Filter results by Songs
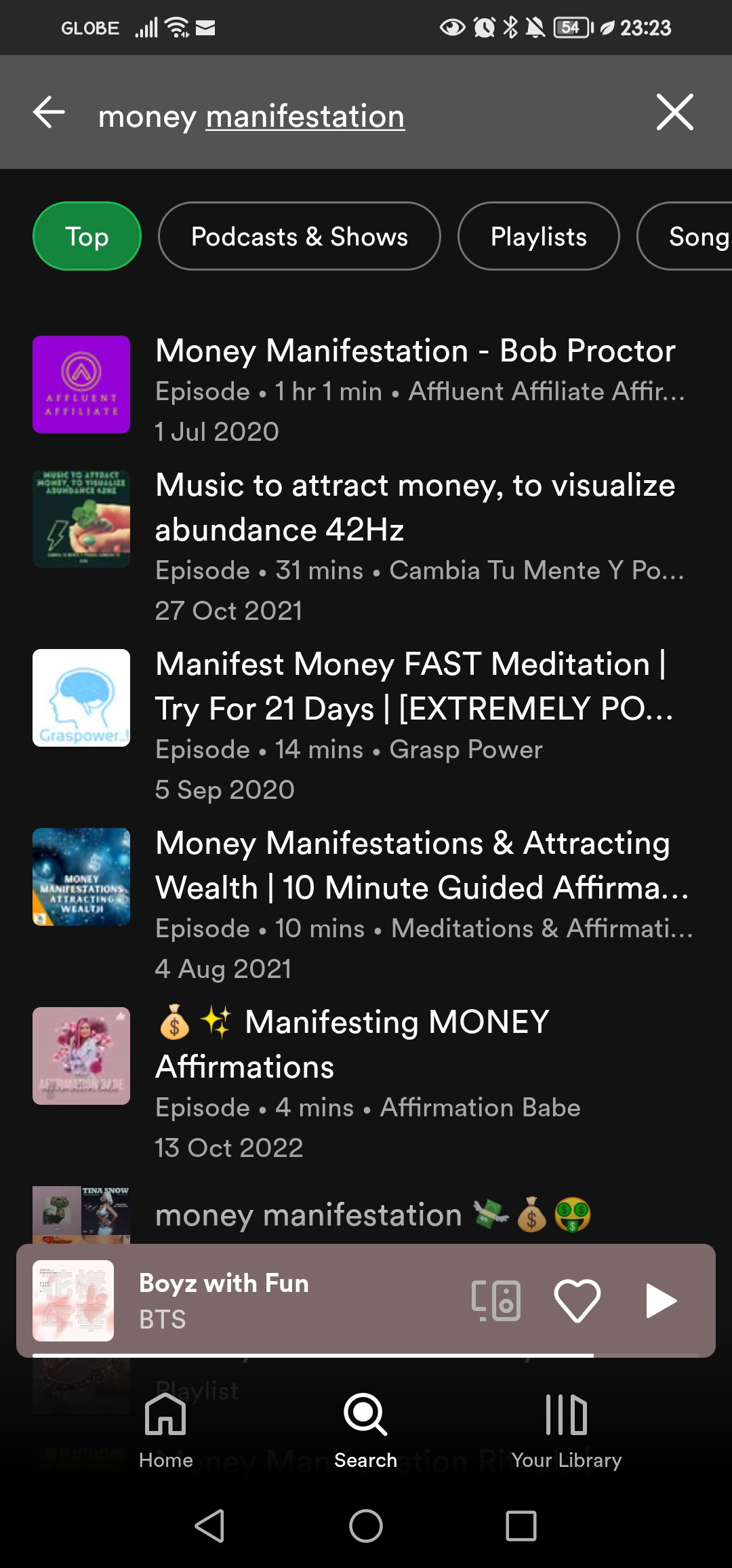 tap(685, 236)
